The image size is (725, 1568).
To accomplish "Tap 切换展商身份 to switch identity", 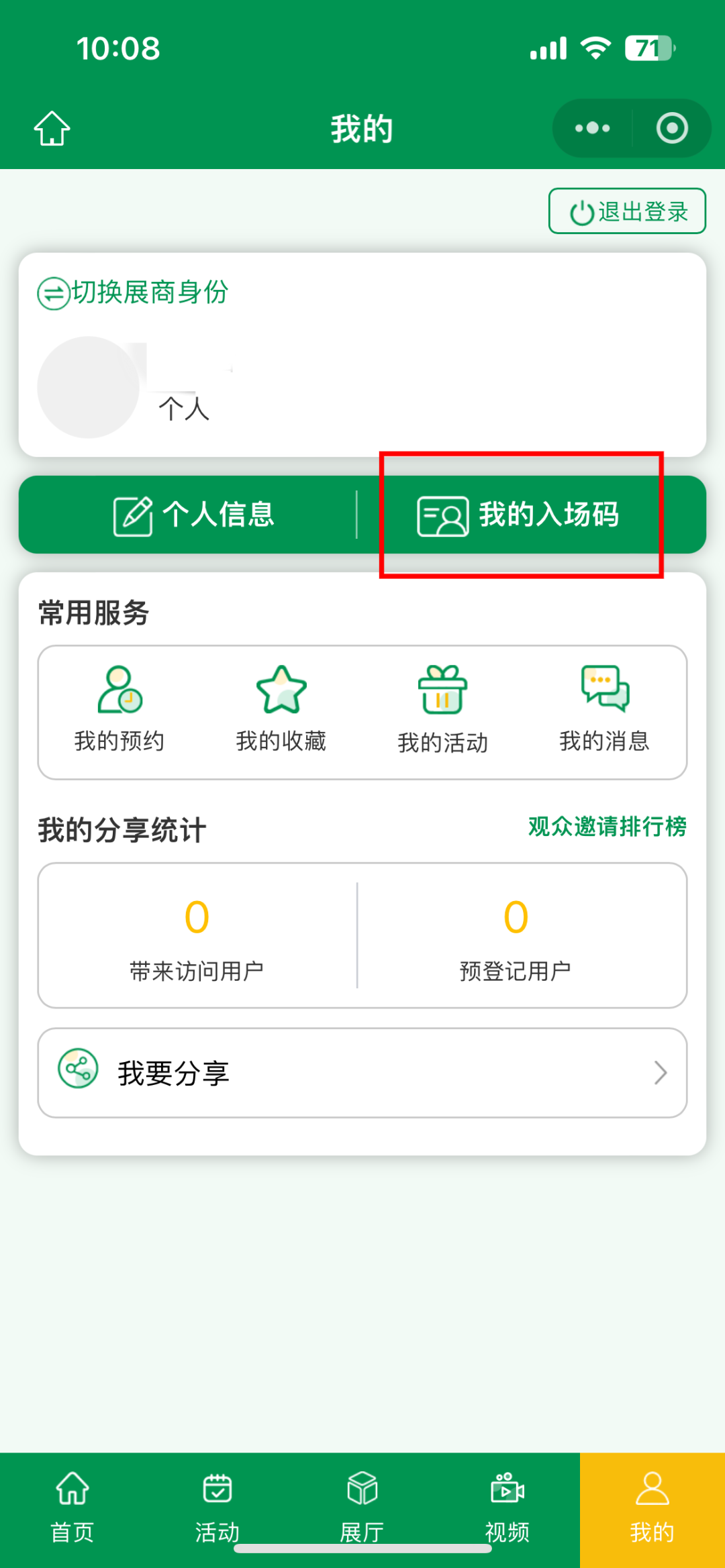I will point(134,293).
